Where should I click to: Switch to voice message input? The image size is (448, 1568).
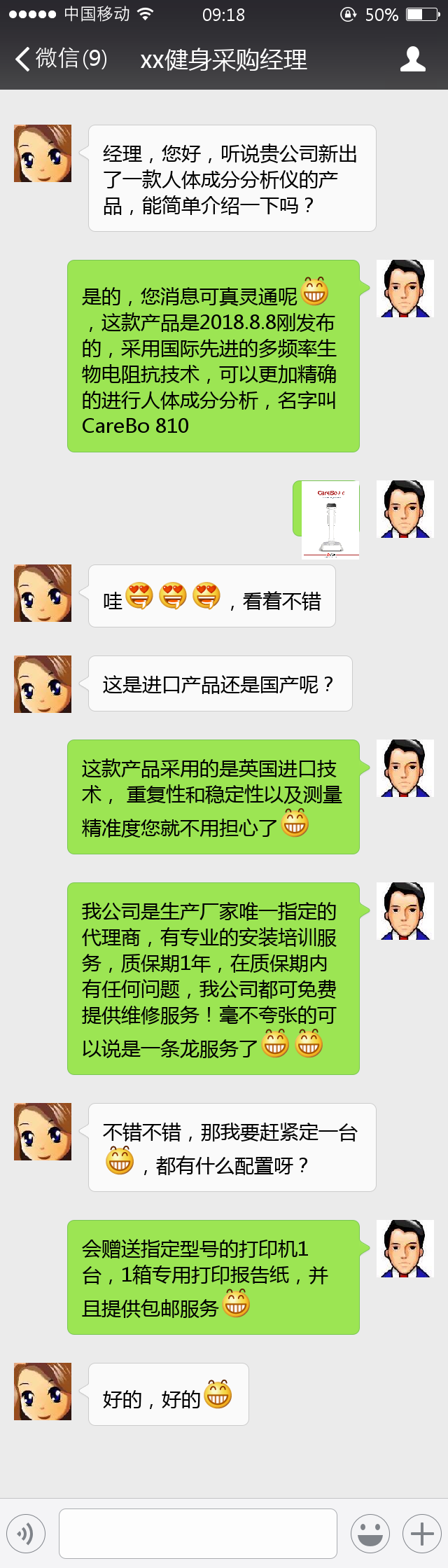pos(26,1534)
